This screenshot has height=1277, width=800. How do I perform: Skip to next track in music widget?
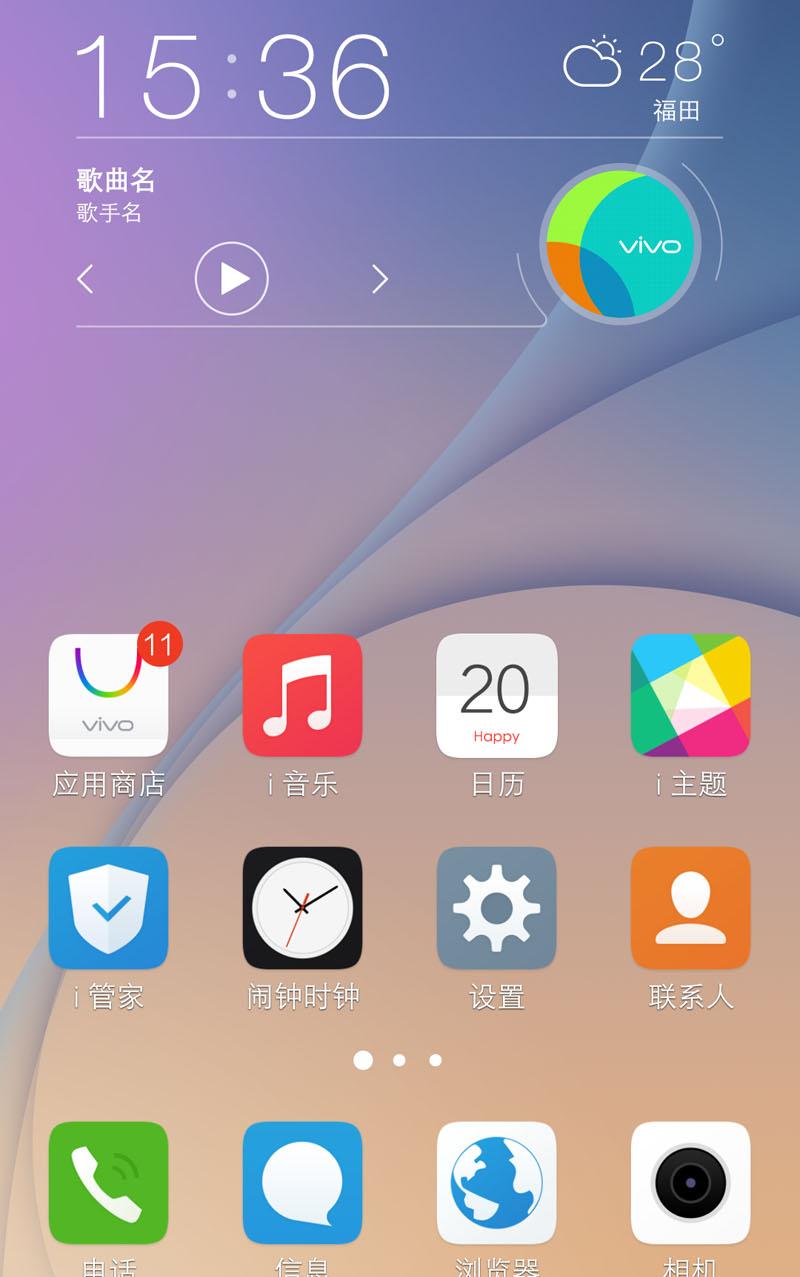pyautogui.click(x=379, y=279)
